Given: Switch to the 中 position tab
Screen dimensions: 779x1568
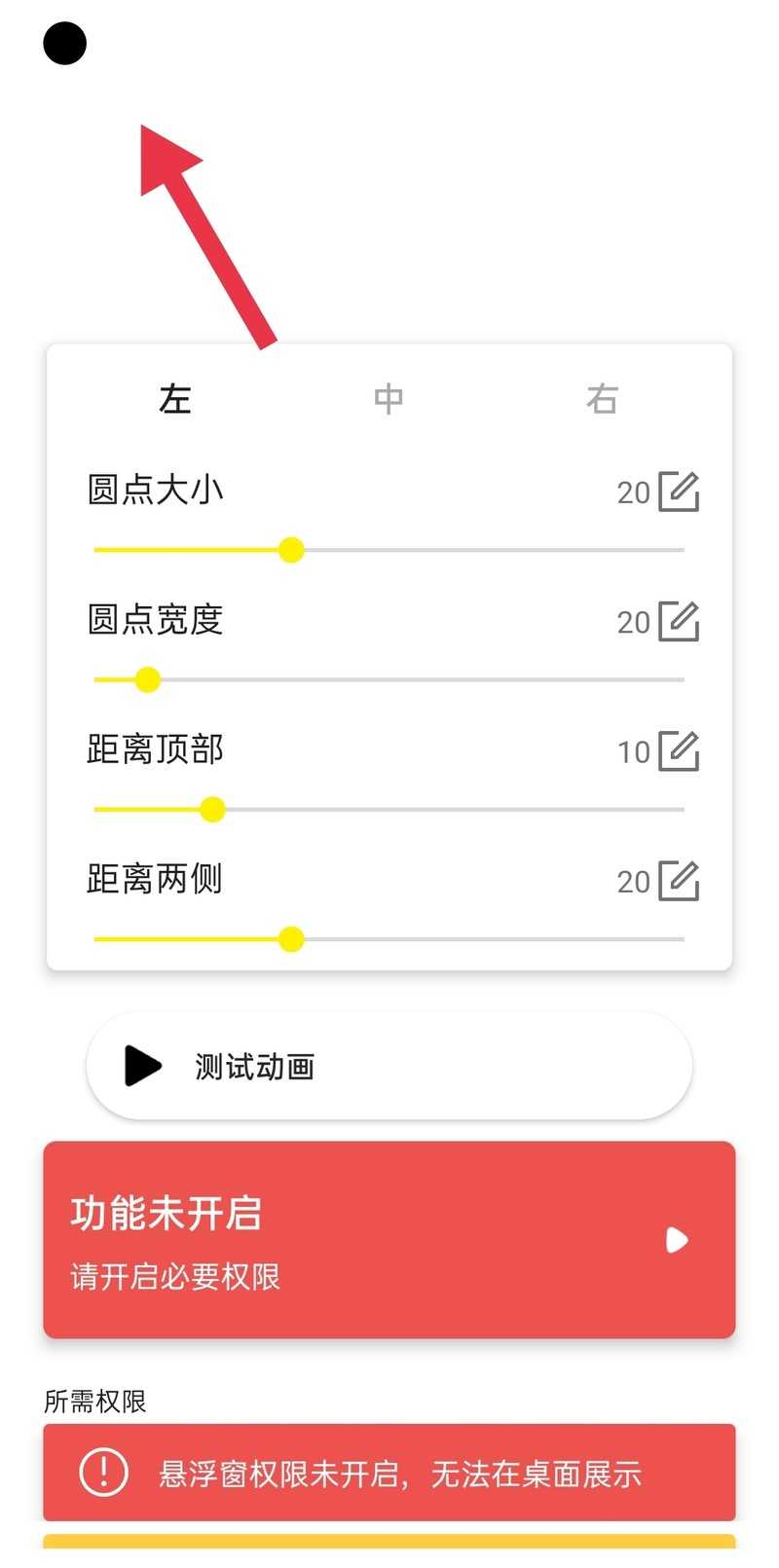Looking at the screenshot, I should click(x=389, y=399).
